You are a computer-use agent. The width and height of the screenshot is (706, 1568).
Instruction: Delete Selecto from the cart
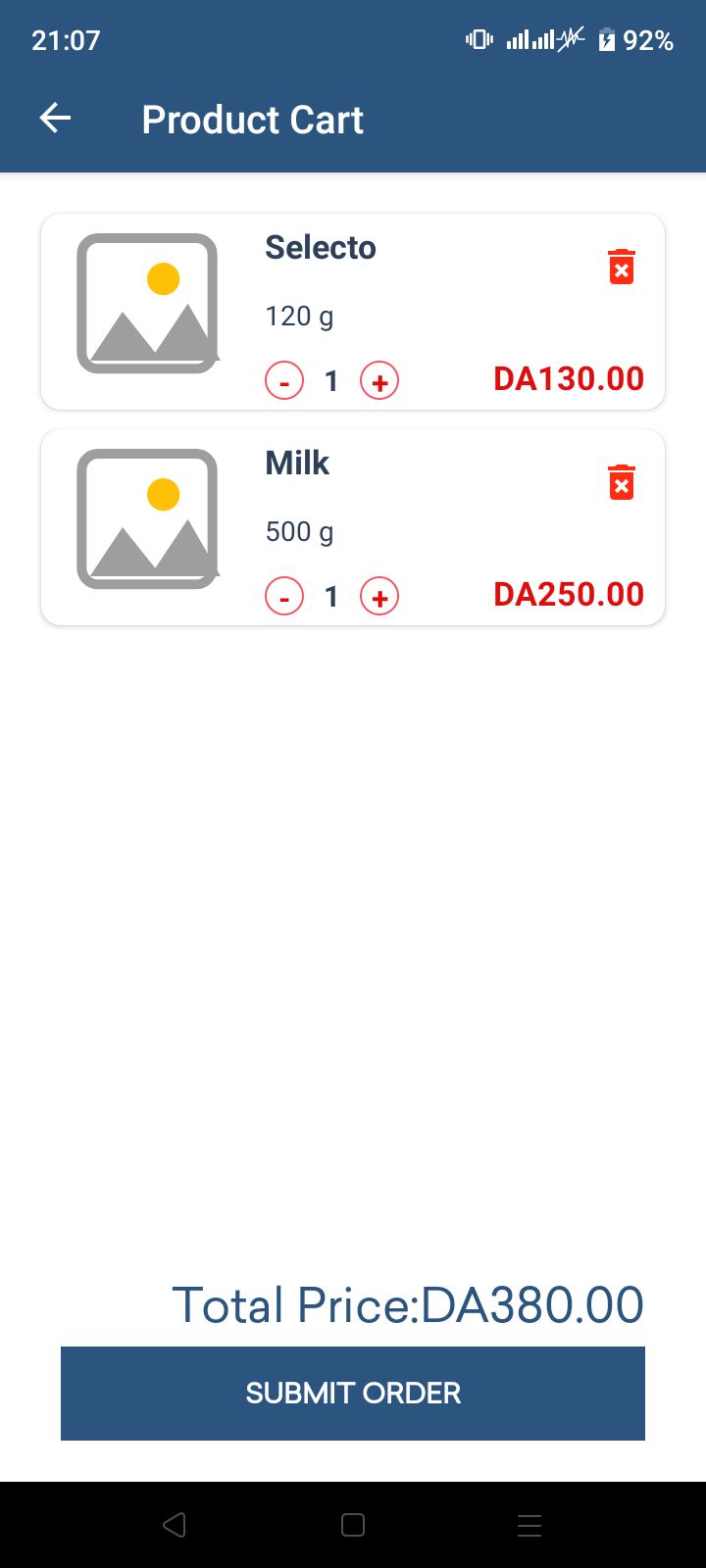[x=621, y=267]
